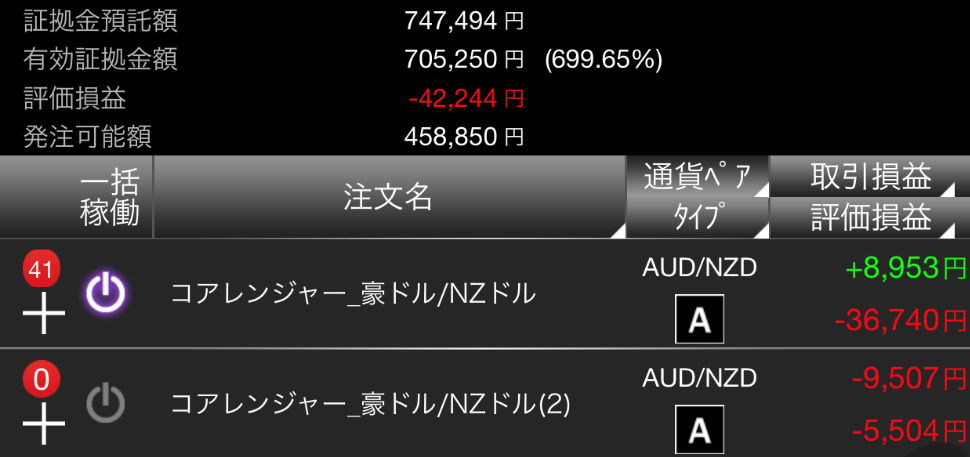The image size is (970, 457).
Task: Sort by 通貨ペア column header
Action: coord(697,176)
